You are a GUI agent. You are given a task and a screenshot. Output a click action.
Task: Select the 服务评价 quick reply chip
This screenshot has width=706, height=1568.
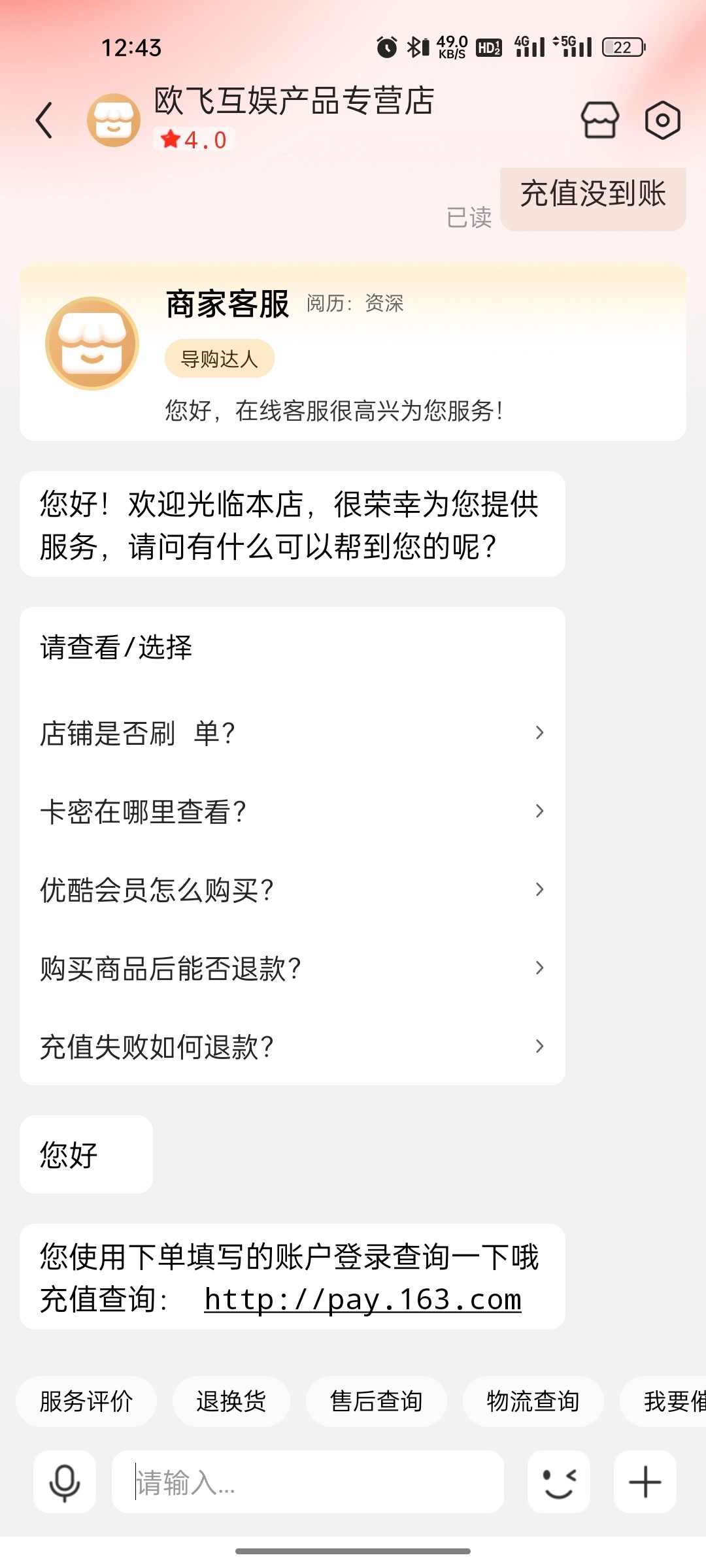86,1401
